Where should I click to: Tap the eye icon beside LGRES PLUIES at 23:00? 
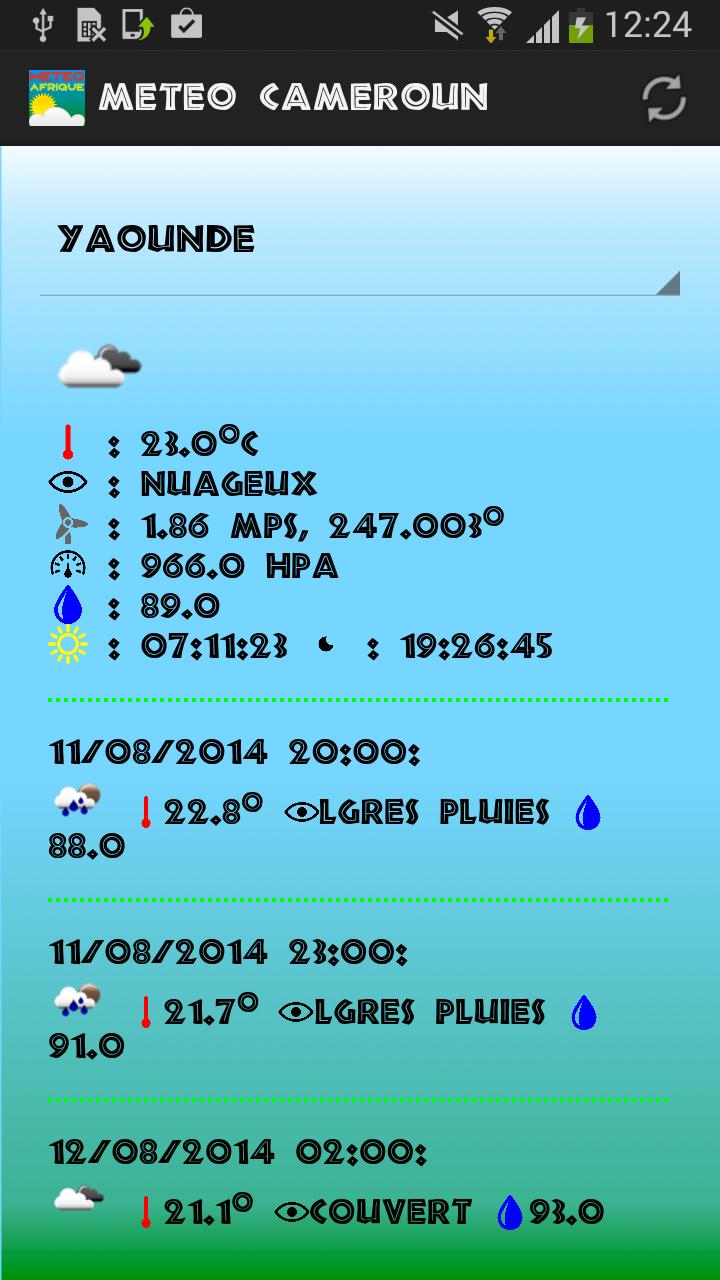pyautogui.click(x=296, y=1010)
